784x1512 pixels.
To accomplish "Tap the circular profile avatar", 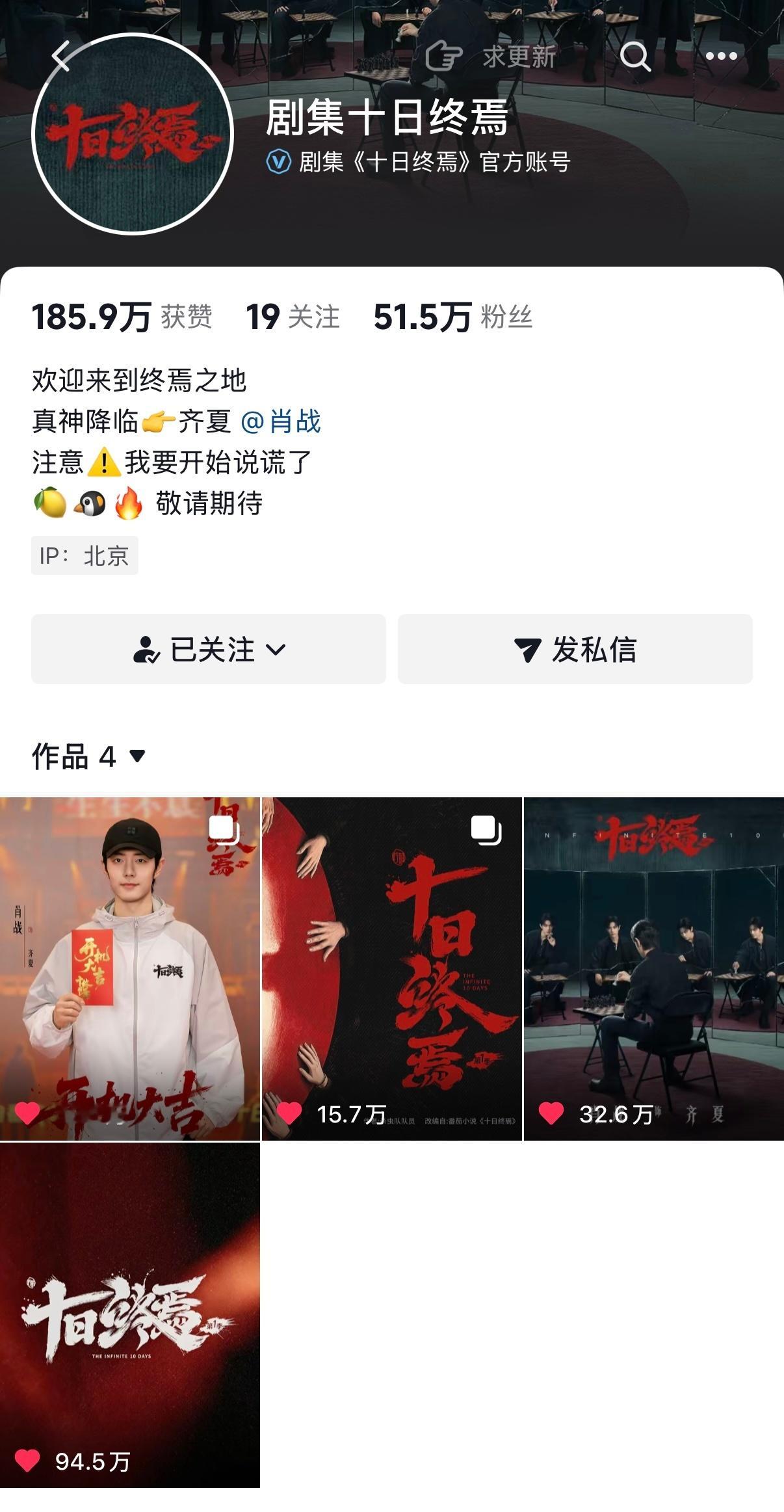I will tap(133, 134).
